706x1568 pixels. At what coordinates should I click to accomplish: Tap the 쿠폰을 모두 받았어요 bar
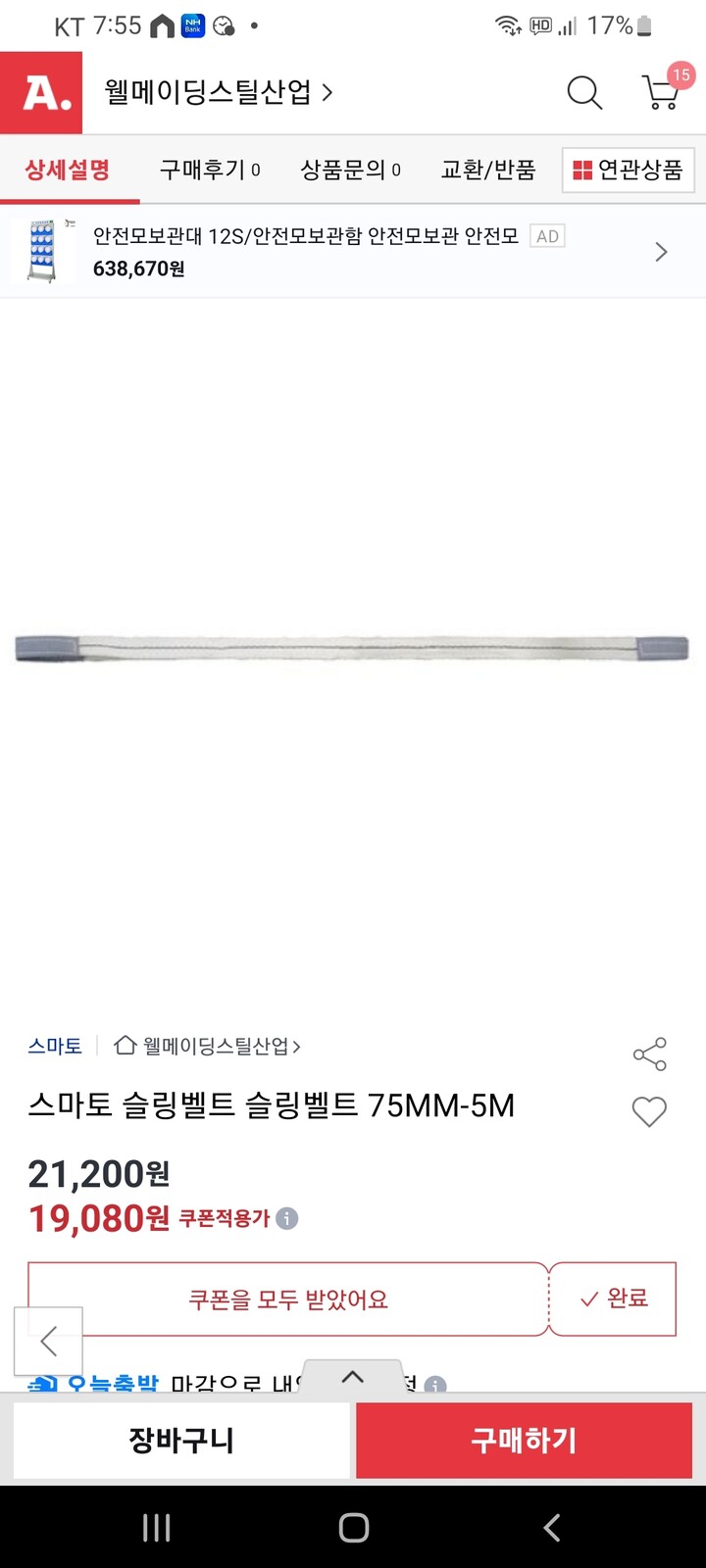(x=289, y=1298)
